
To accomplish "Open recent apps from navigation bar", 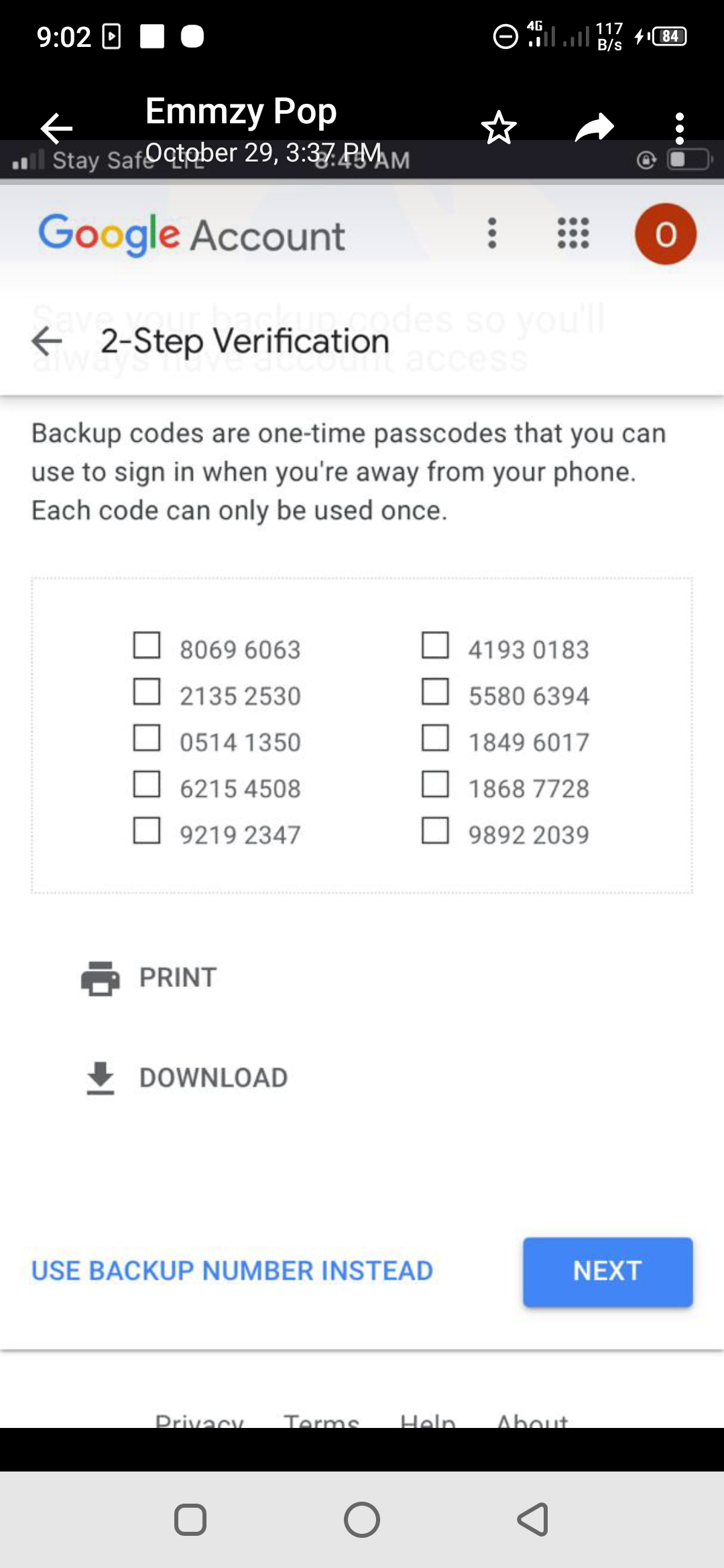I will [x=190, y=1519].
